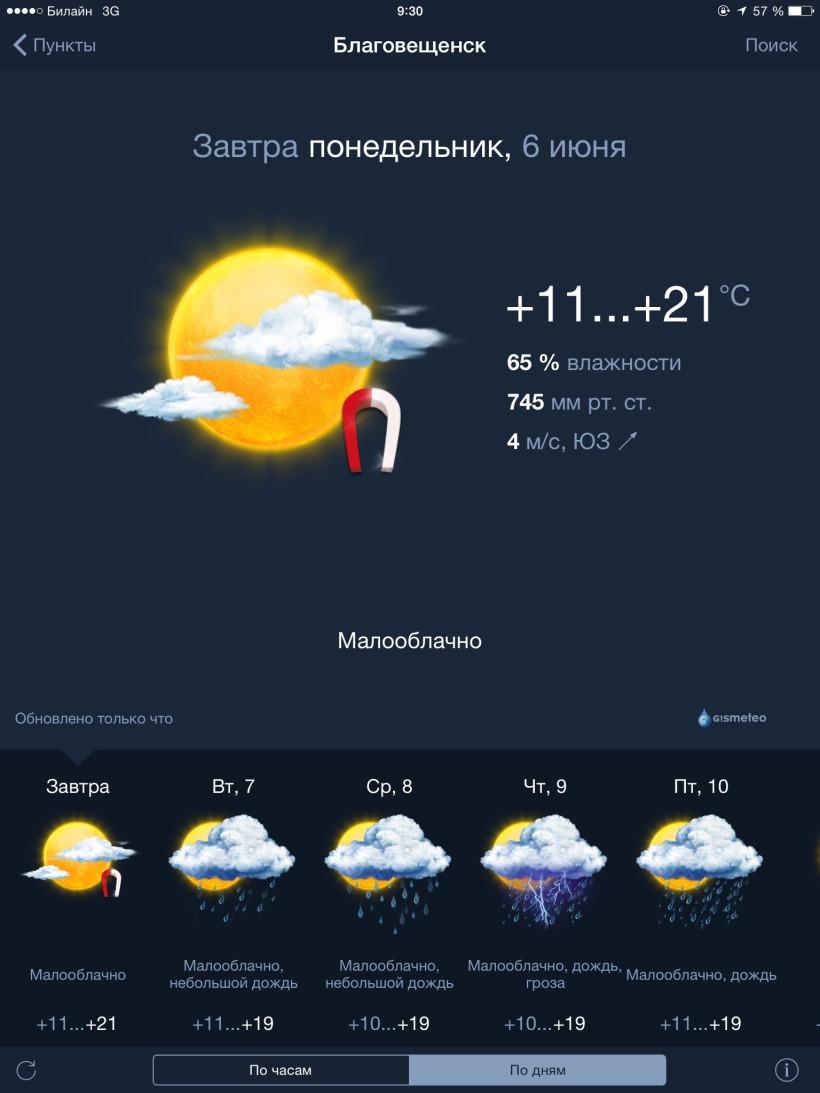View Чт, 9 thunderstorm forecast
Screen dimensions: 820x1093
pos(545,900)
